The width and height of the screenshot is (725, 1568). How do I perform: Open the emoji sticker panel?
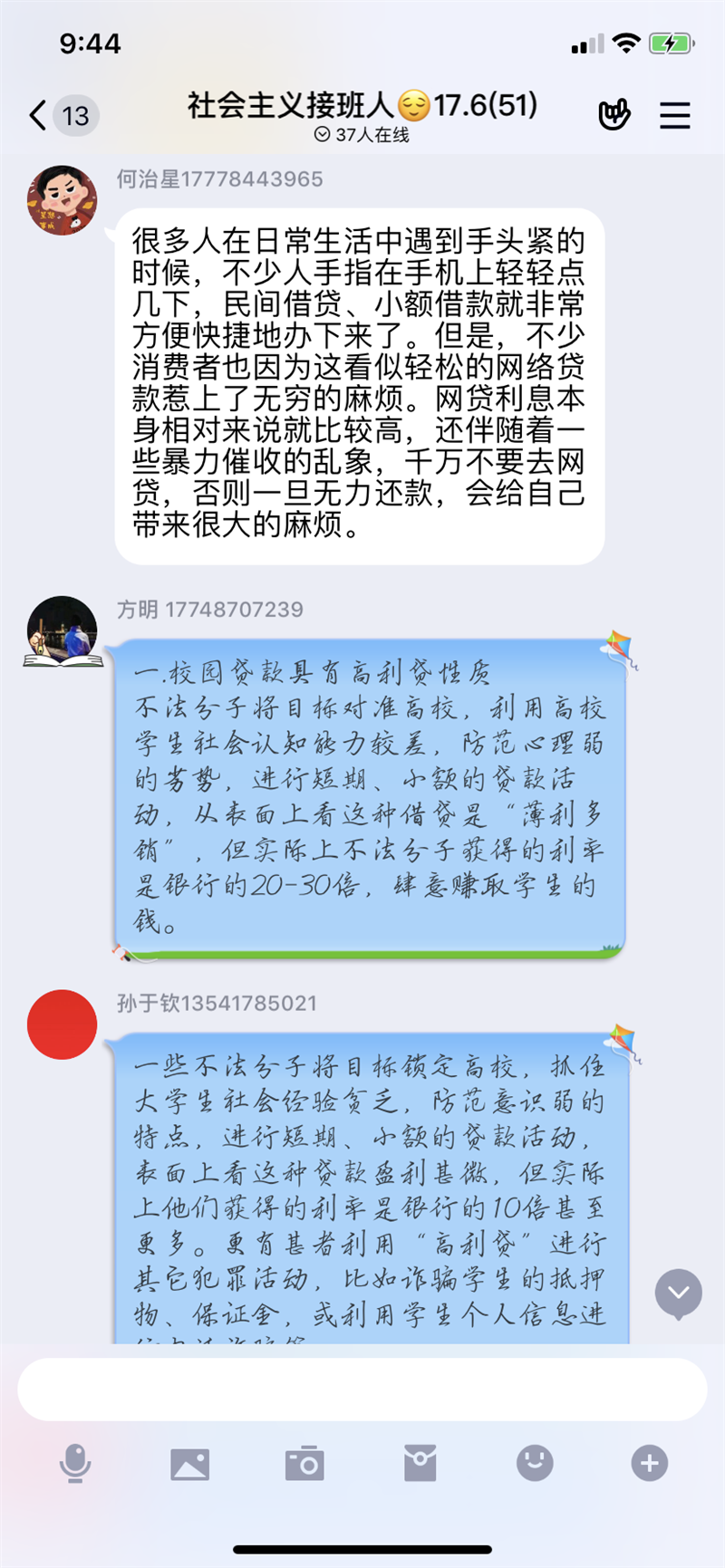[x=535, y=1463]
